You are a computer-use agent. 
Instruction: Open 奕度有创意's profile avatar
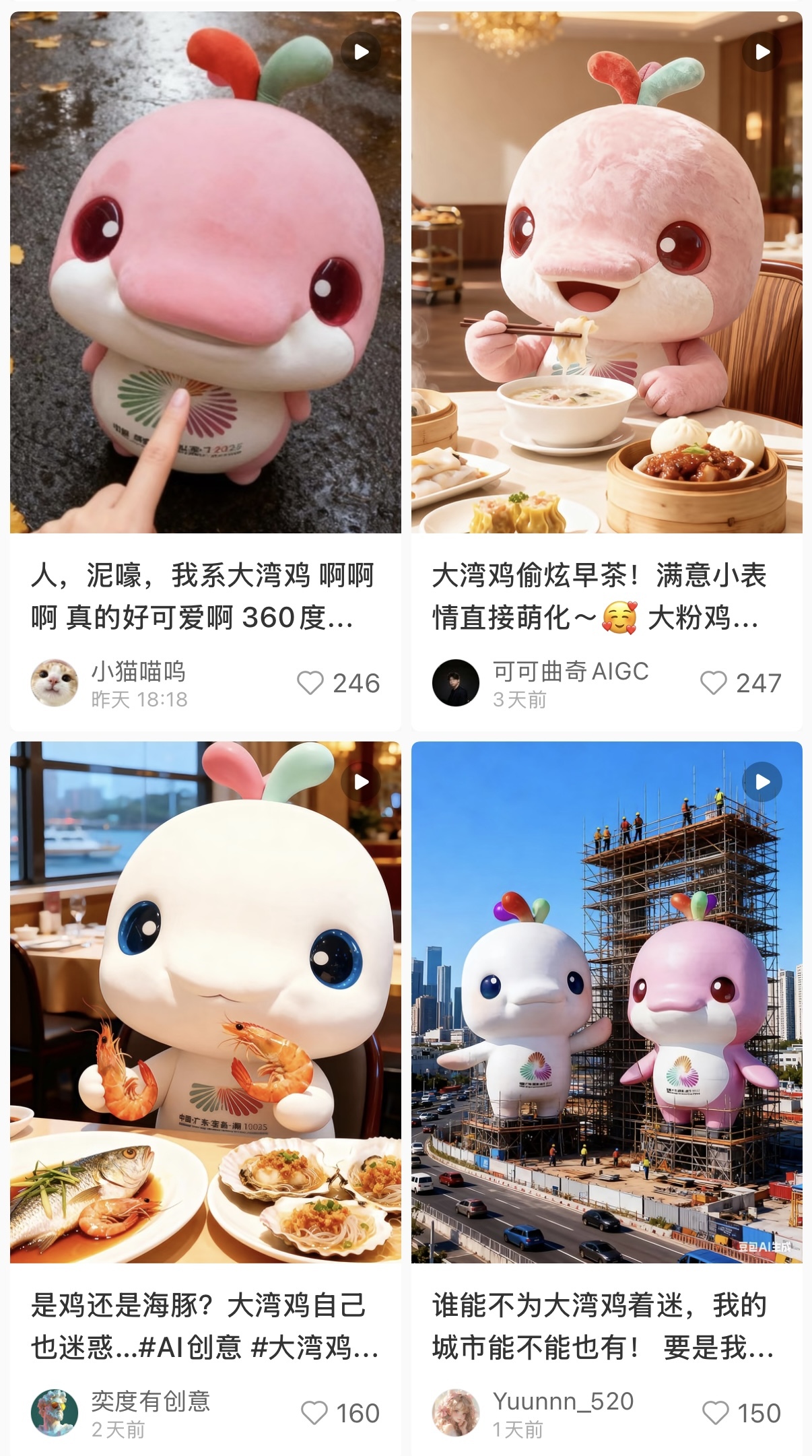[55, 1412]
